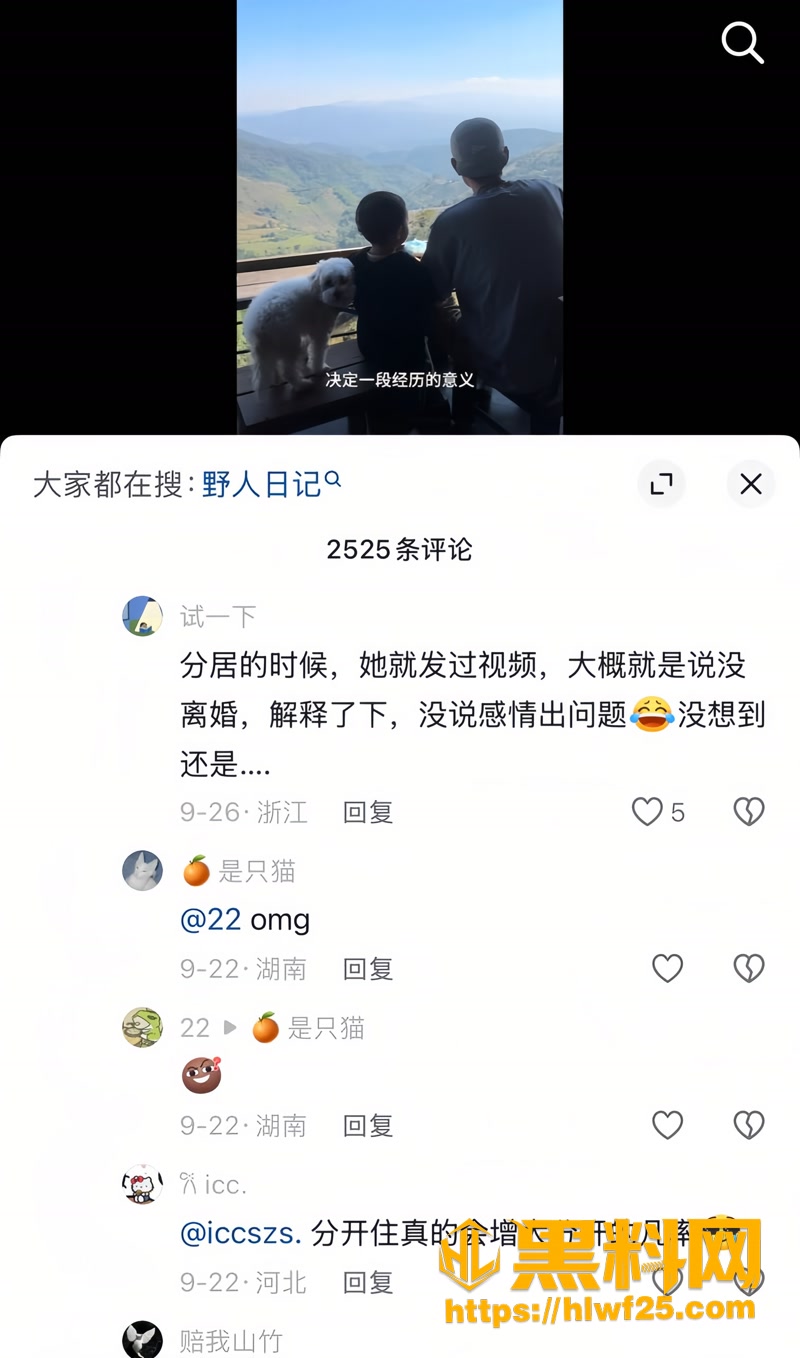The height and width of the screenshot is (1358, 800).
Task: Like the comment by 试一下
Action: coord(648,811)
